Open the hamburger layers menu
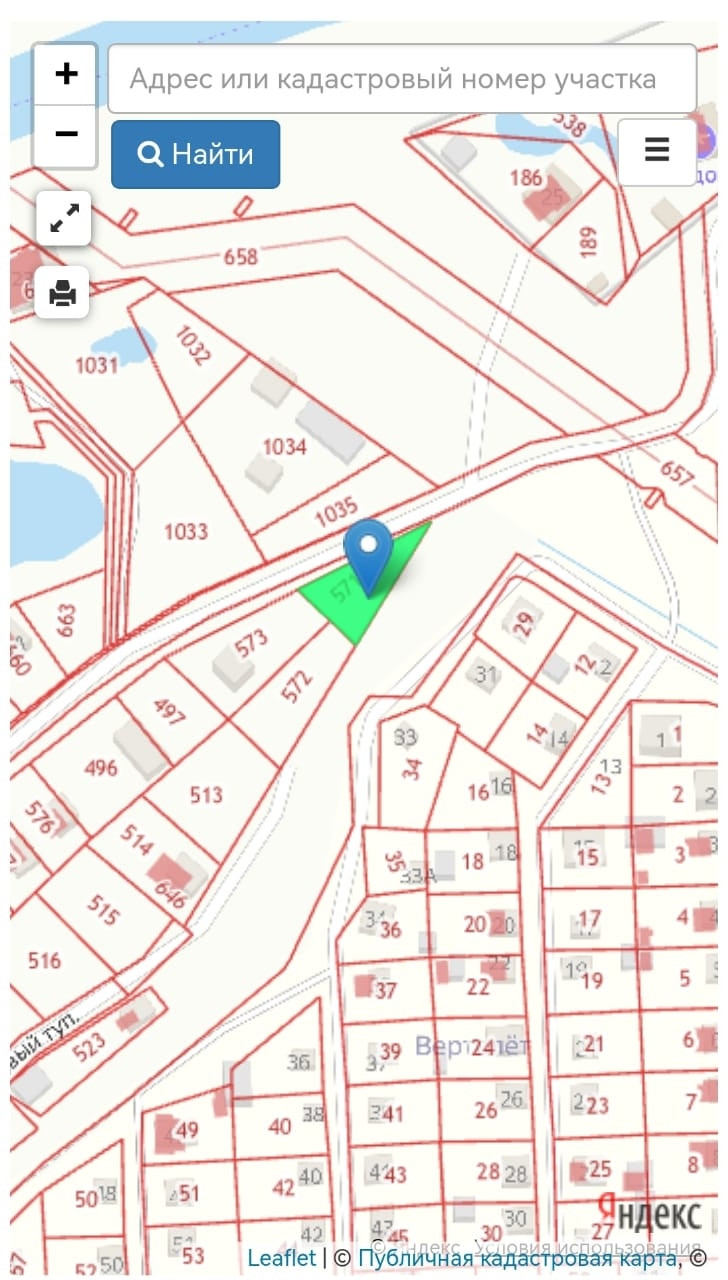 (656, 151)
